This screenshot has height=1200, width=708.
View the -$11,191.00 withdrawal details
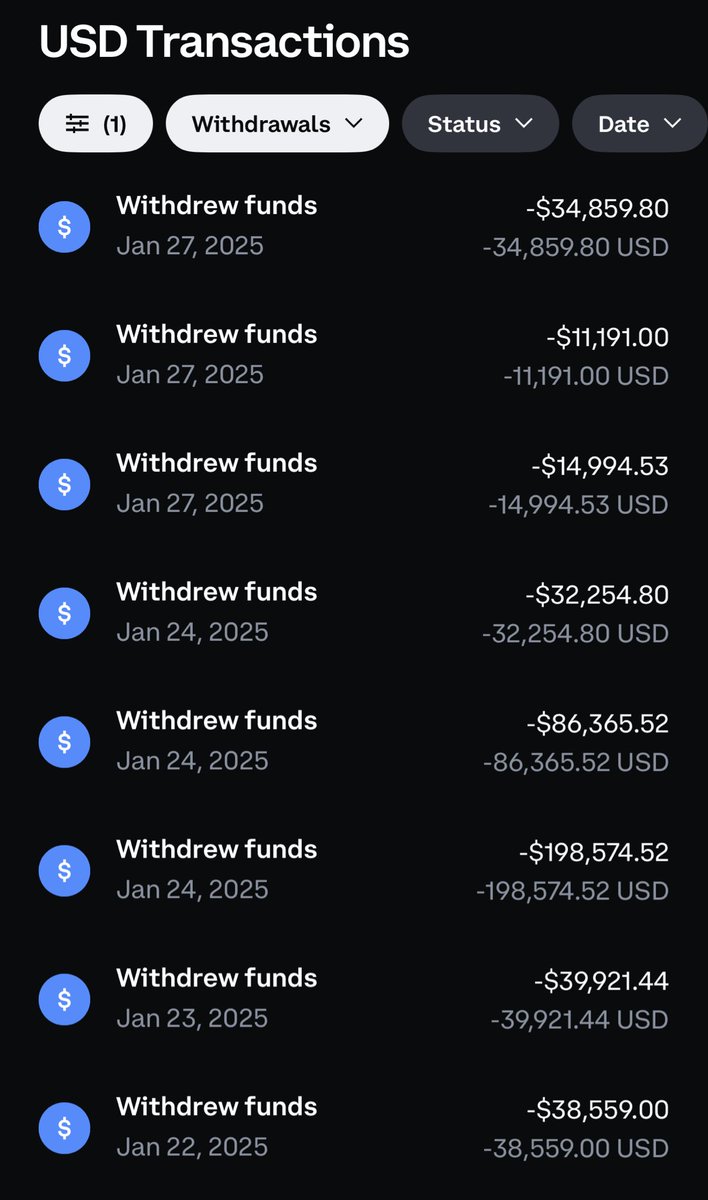[x=353, y=355]
